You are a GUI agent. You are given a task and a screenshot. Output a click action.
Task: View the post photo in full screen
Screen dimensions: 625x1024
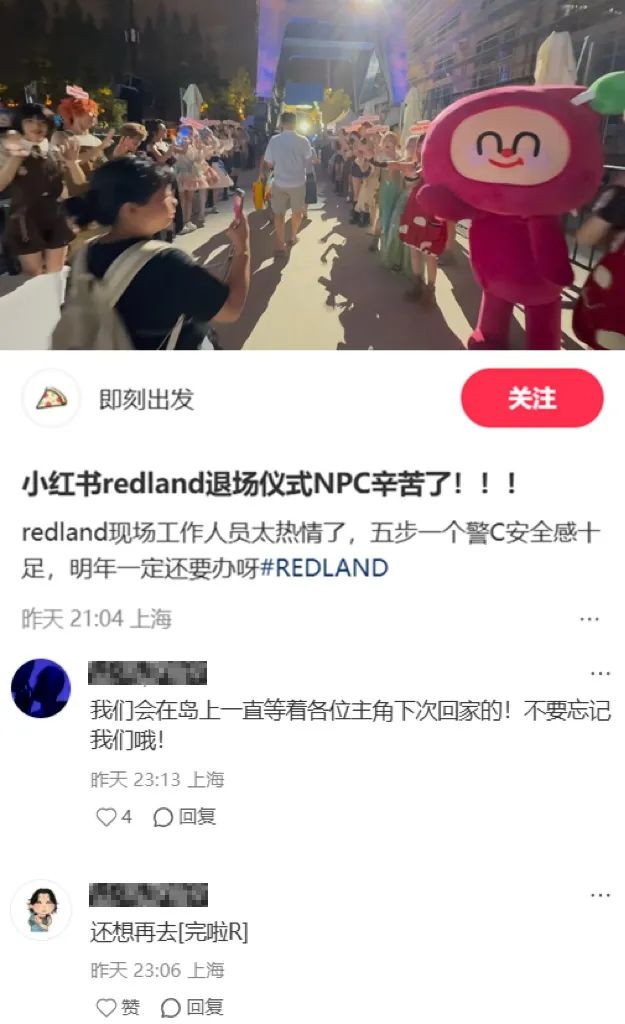tap(312, 175)
